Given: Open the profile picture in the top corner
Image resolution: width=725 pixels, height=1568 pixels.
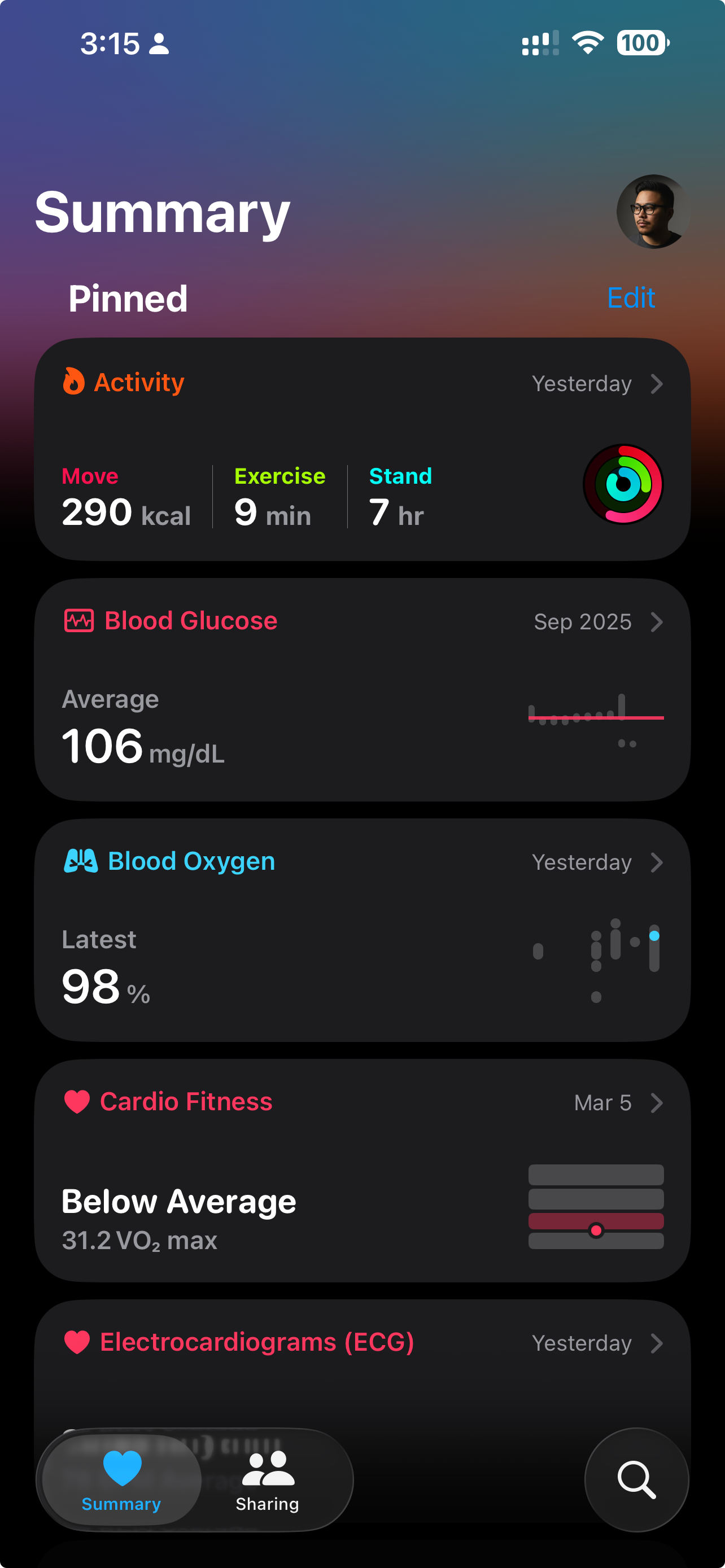Looking at the screenshot, I should point(653,212).
